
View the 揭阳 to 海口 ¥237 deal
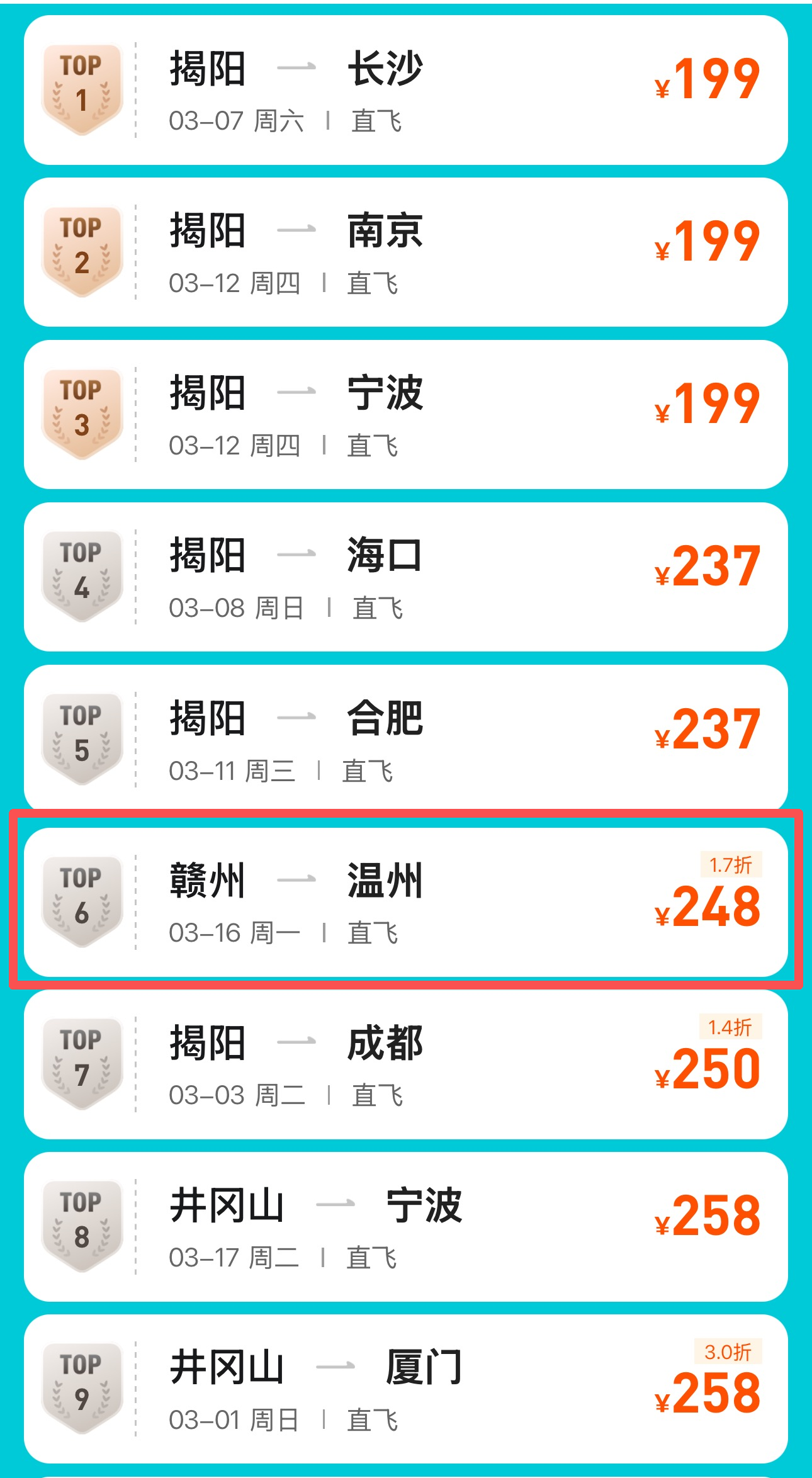[x=405, y=577]
